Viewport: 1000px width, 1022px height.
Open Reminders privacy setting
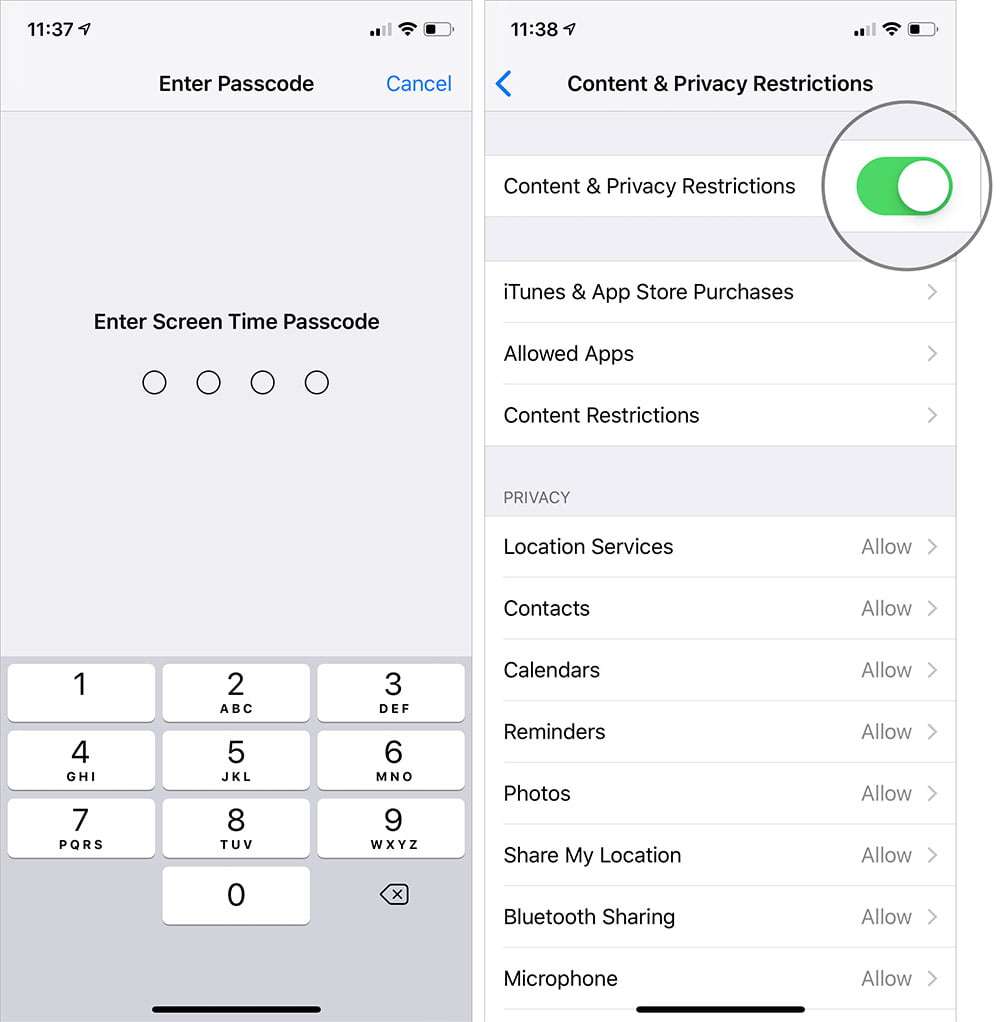pos(720,732)
